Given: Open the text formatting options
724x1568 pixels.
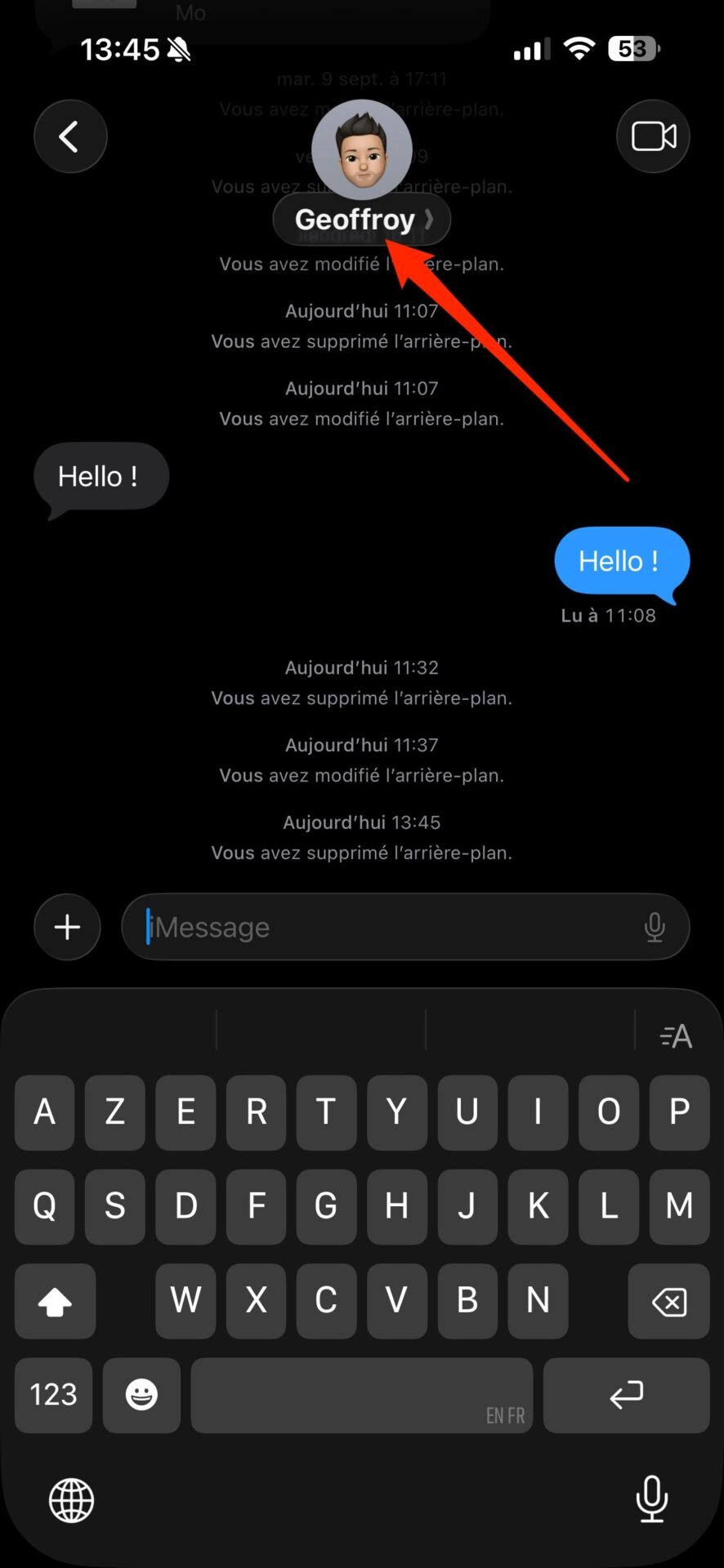Looking at the screenshot, I should point(676,1036).
